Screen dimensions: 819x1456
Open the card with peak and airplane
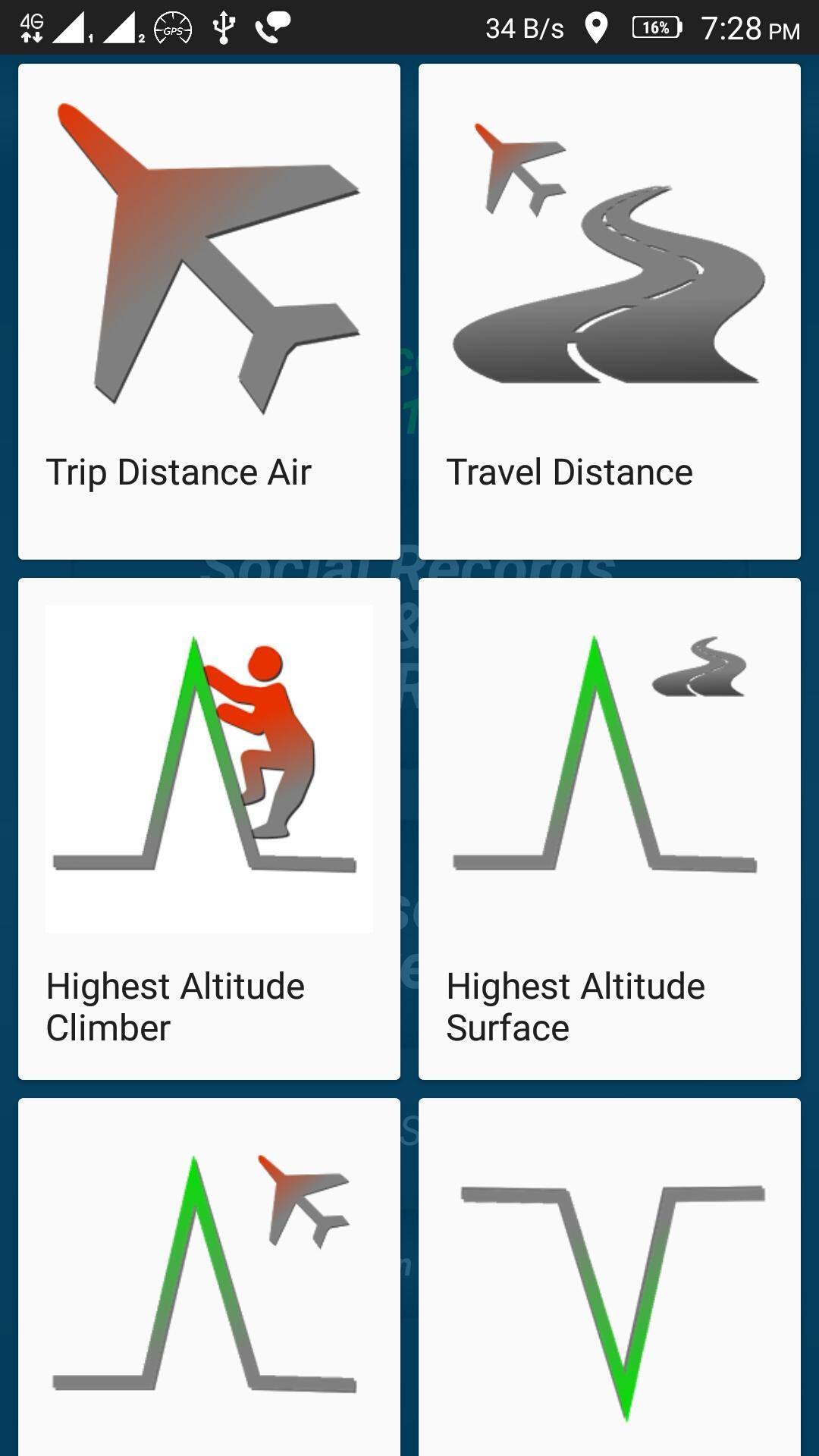(x=209, y=1278)
